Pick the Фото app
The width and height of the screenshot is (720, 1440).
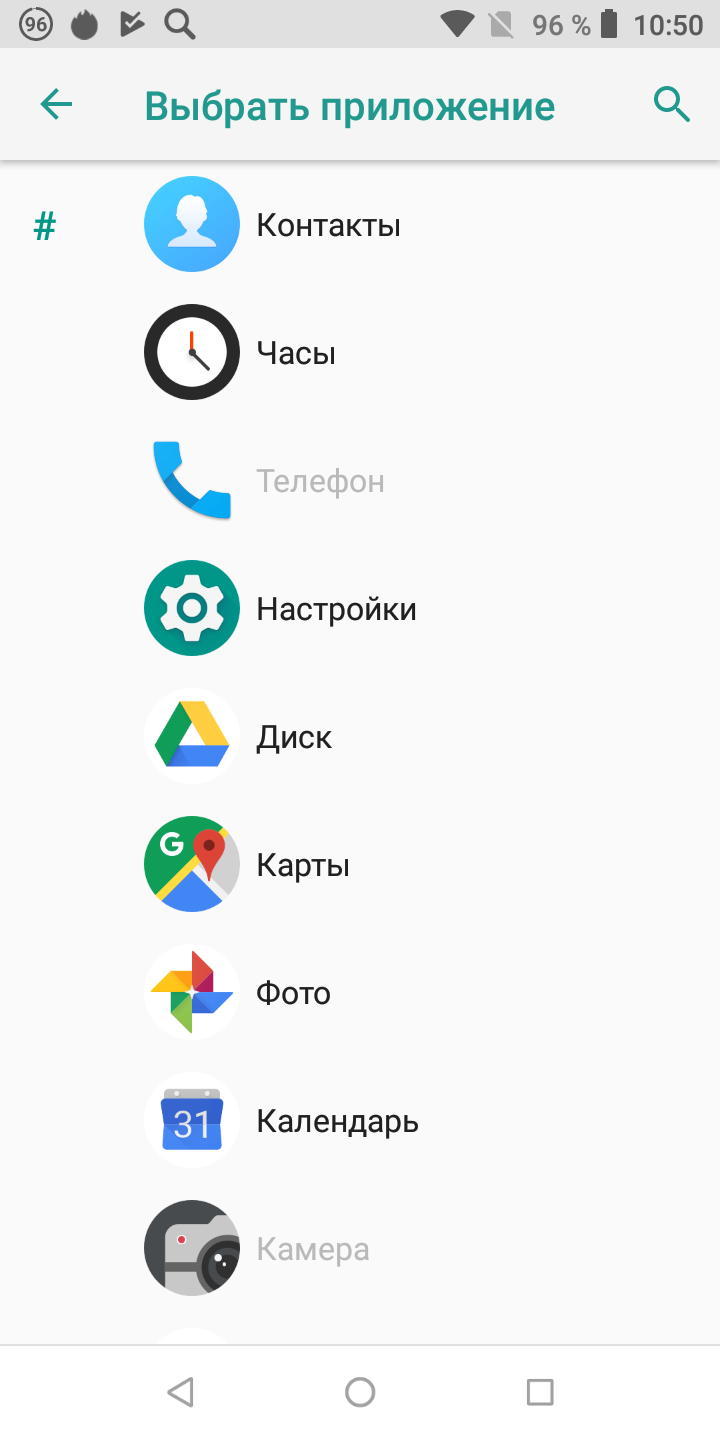360,992
